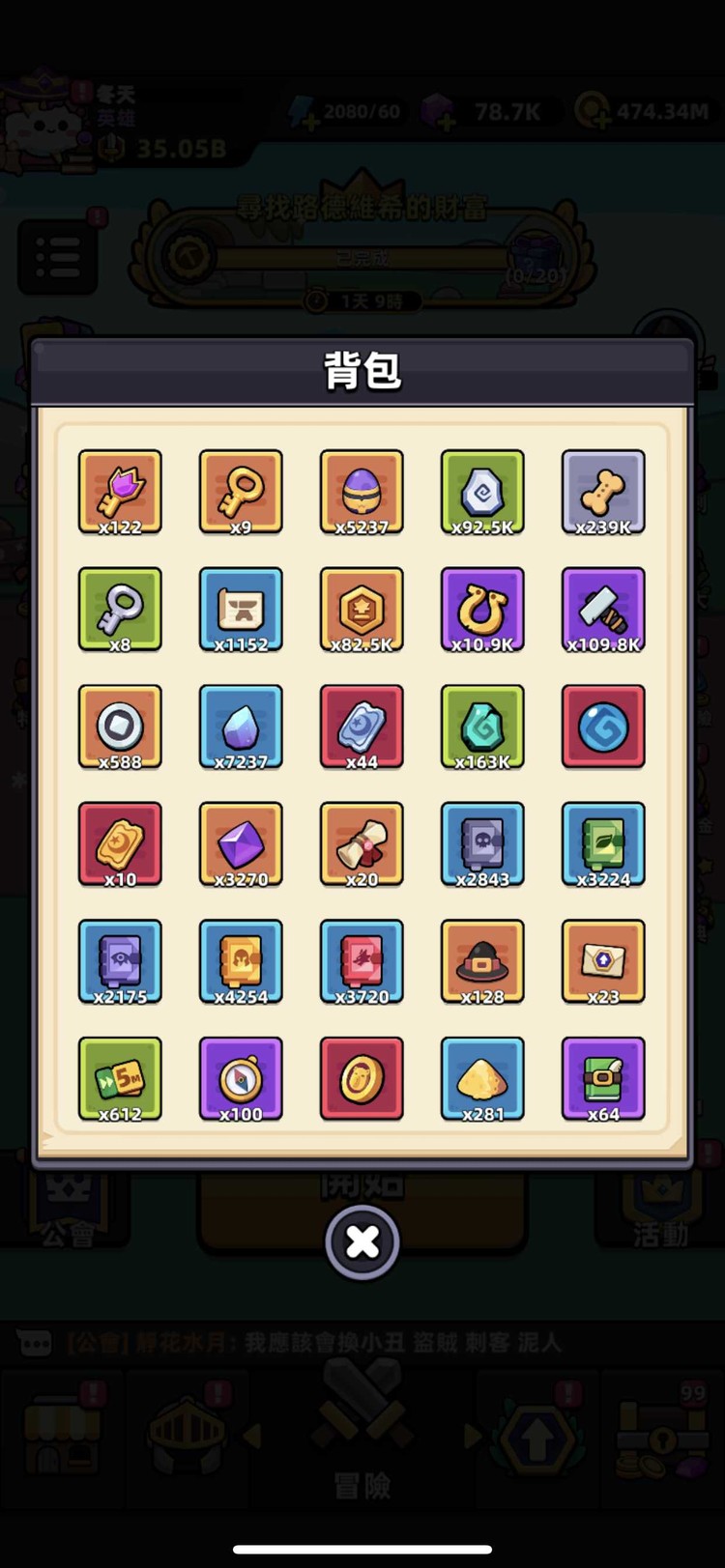The image size is (725, 1568).
Task: Select the purple gem key item x122
Action: (120, 491)
